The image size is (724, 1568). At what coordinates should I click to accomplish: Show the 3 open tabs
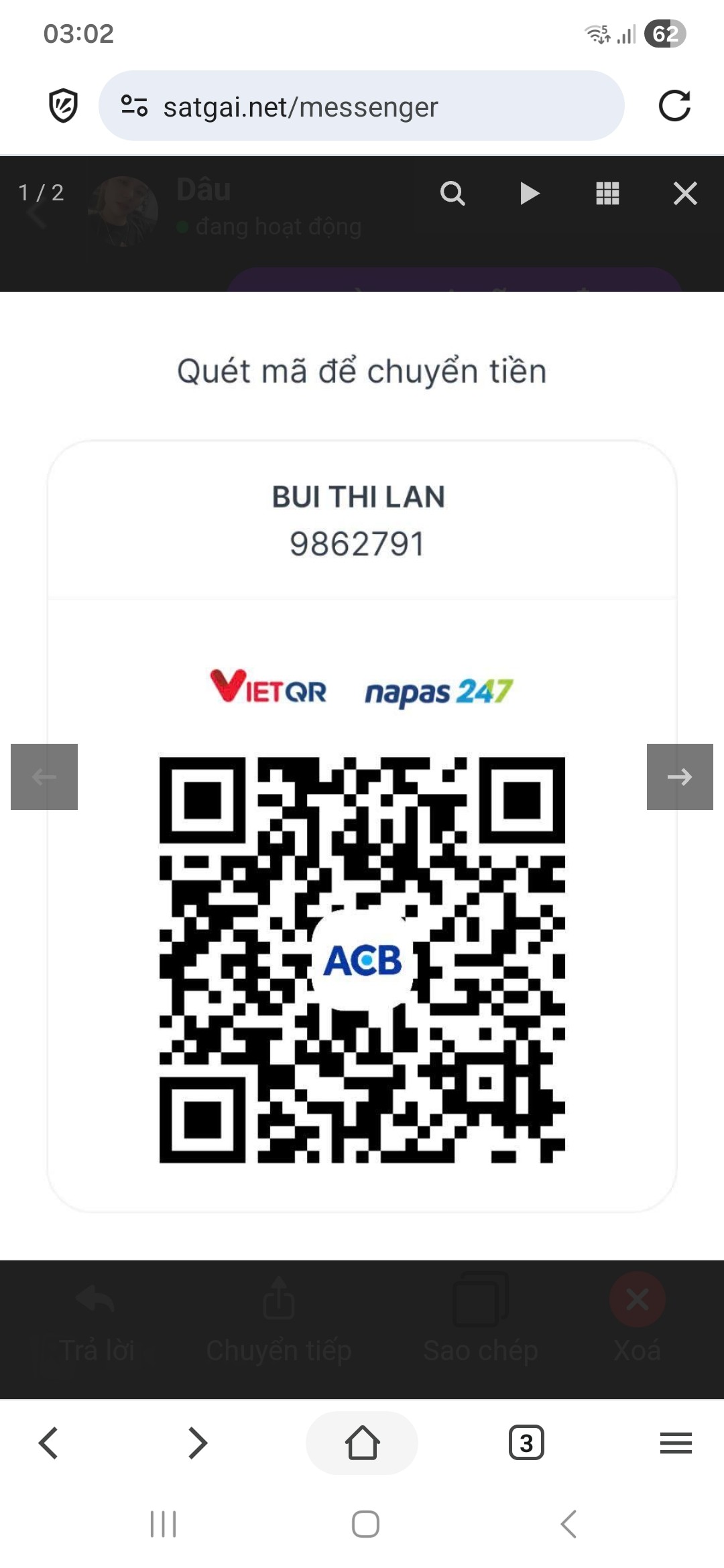coord(526,1442)
